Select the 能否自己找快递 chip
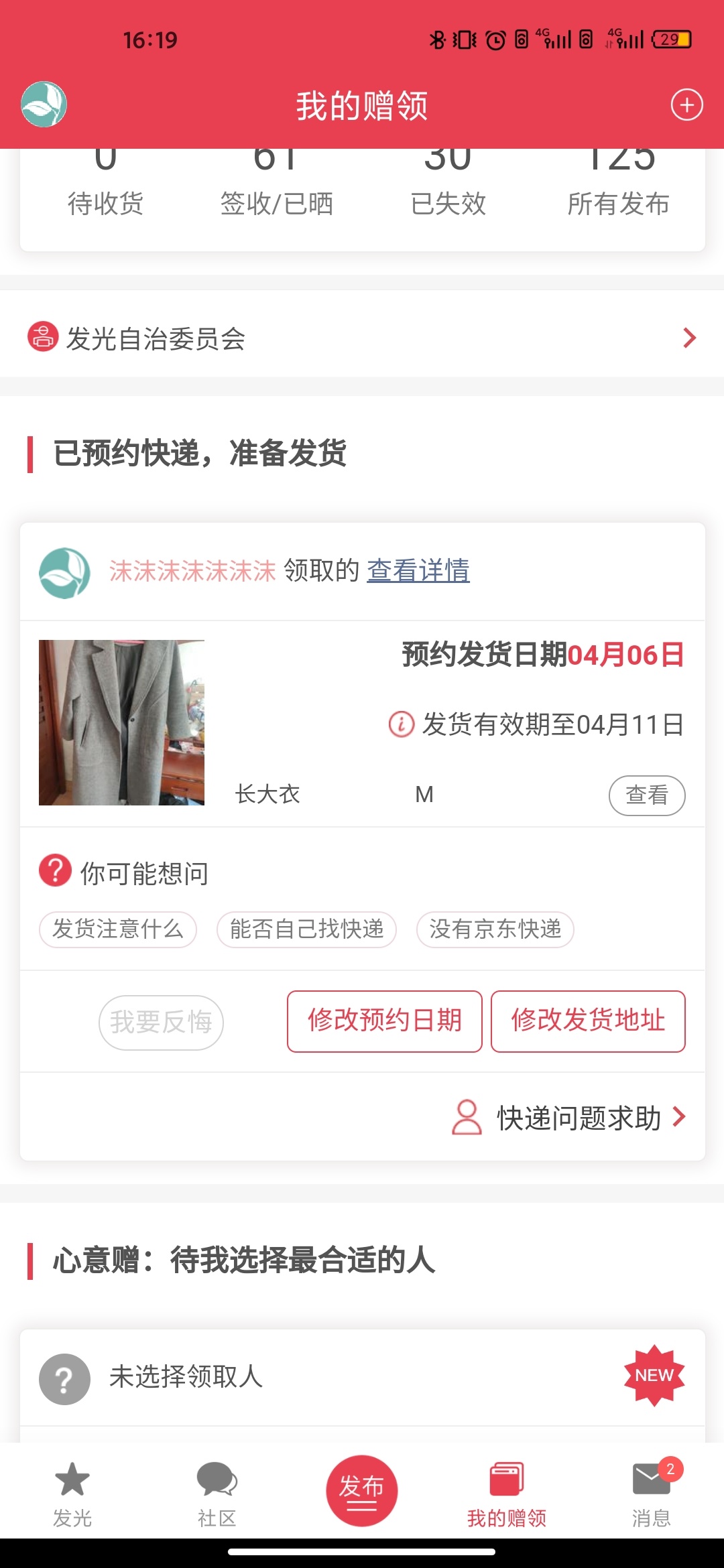 point(306,929)
